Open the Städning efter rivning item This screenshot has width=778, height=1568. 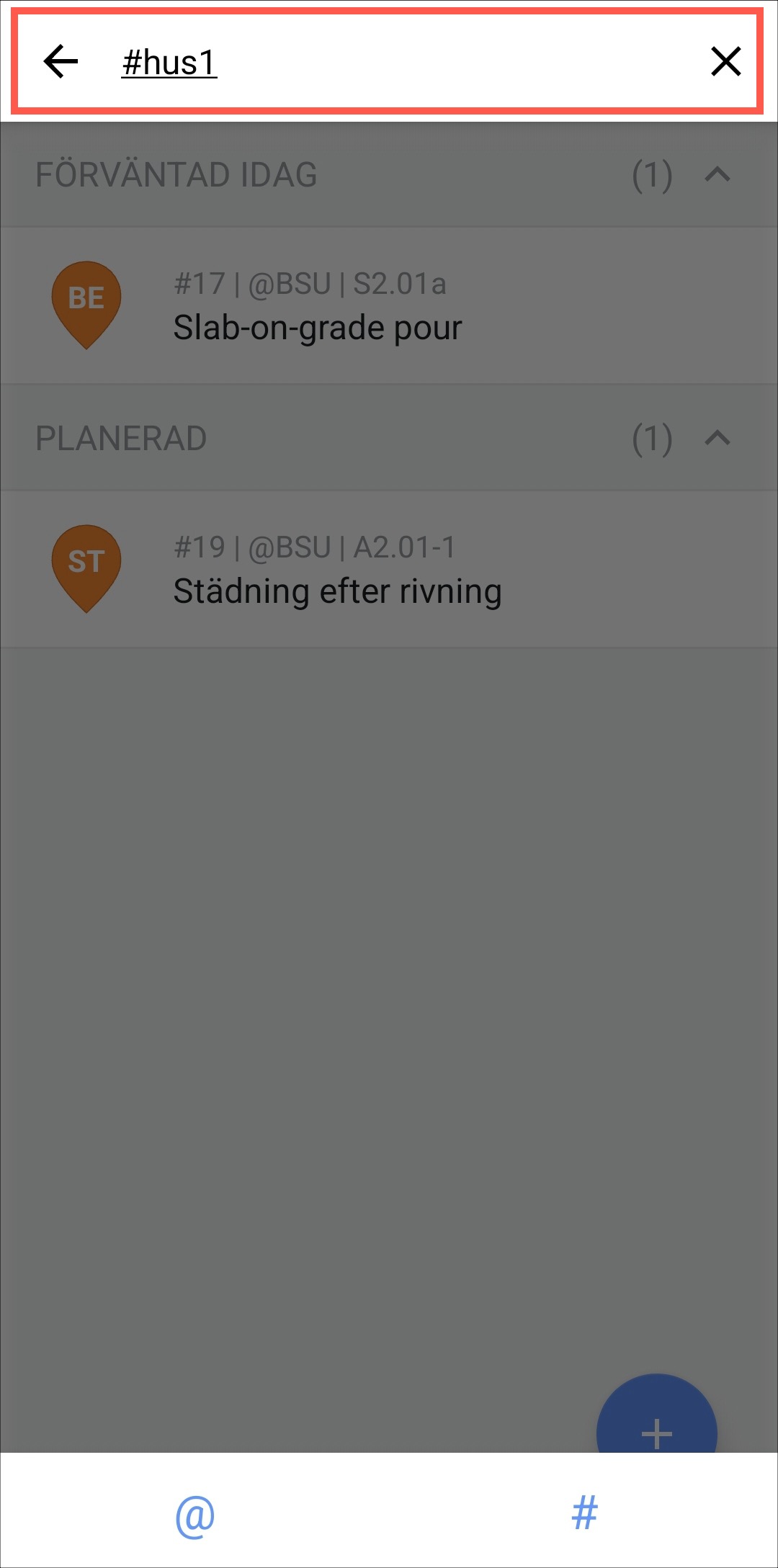point(389,570)
